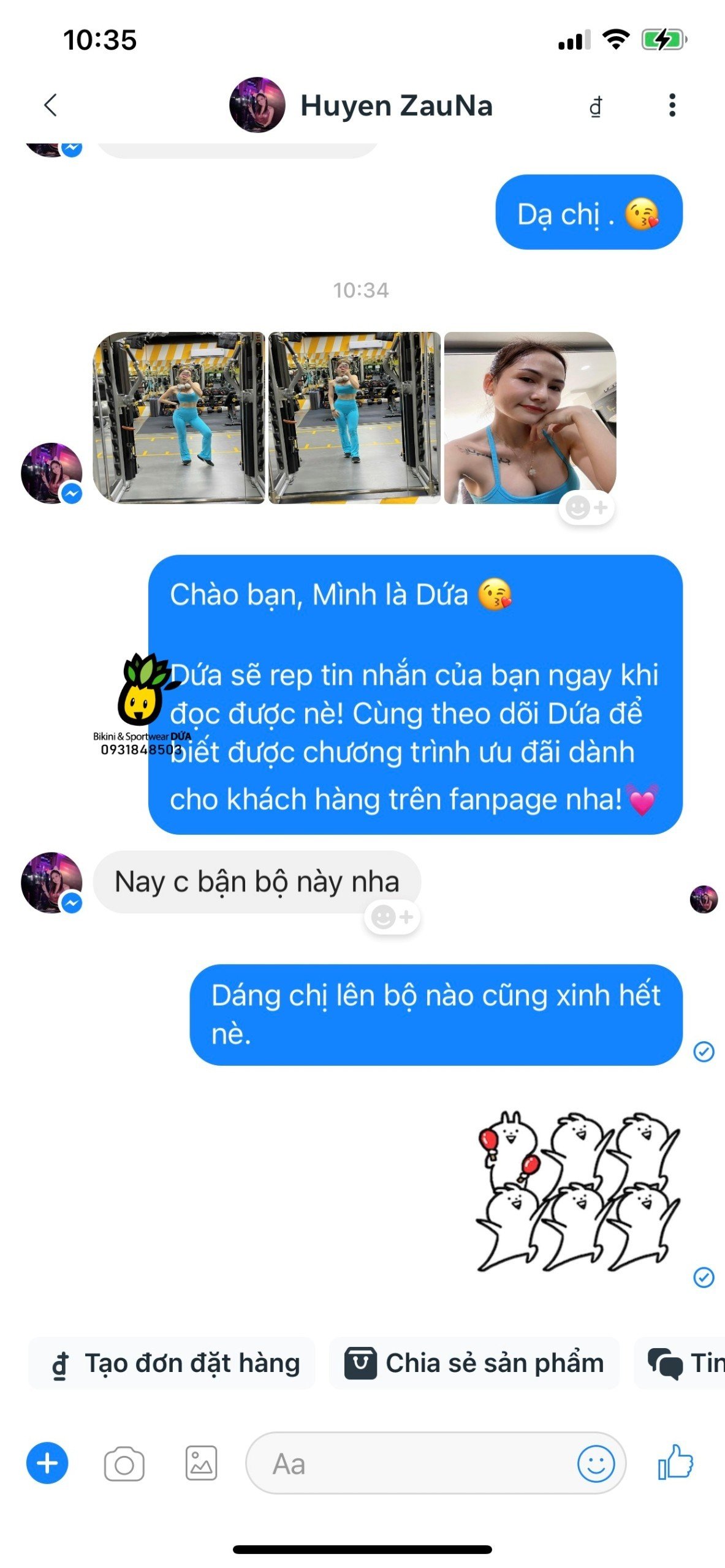The width and height of the screenshot is (725, 1568).
Task: Send a thumbs-up like
Action: click(675, 1463)
